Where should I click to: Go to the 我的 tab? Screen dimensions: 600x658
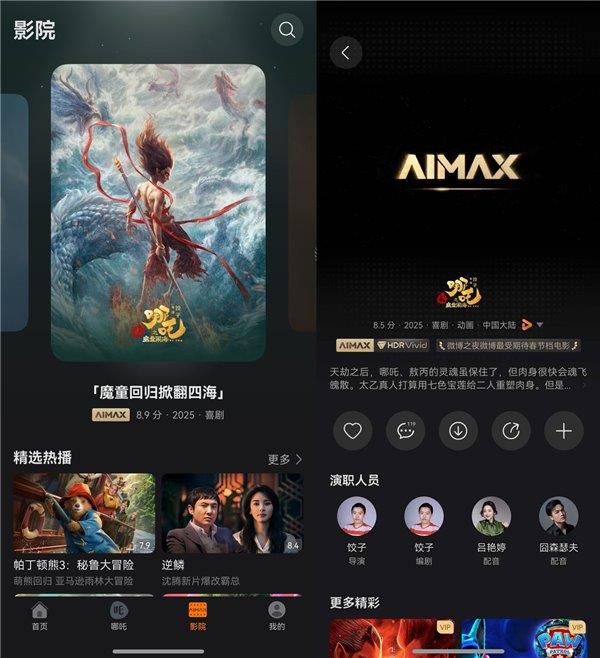click(x=276, y=615)
